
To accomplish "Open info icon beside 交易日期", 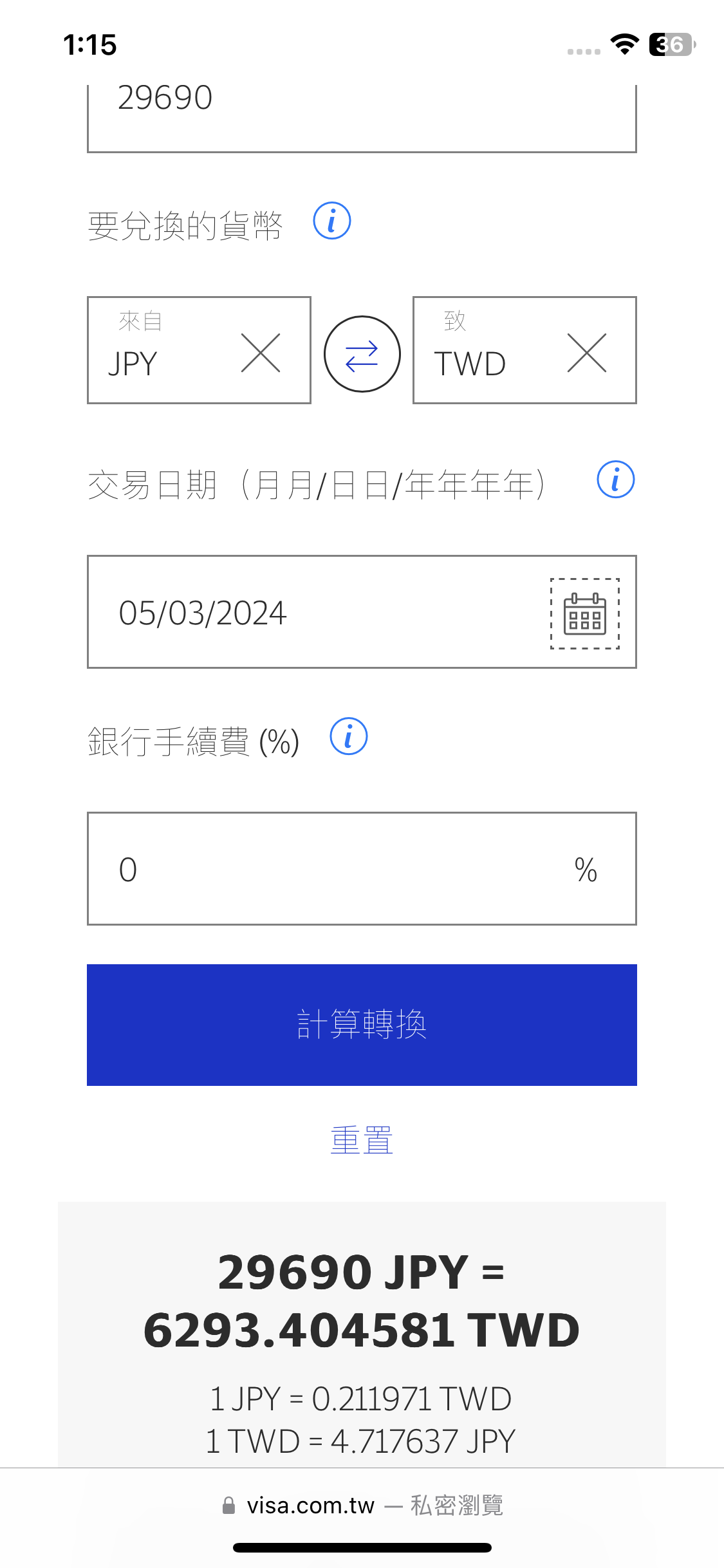I will pyautogui.click(x=615, y=480).
